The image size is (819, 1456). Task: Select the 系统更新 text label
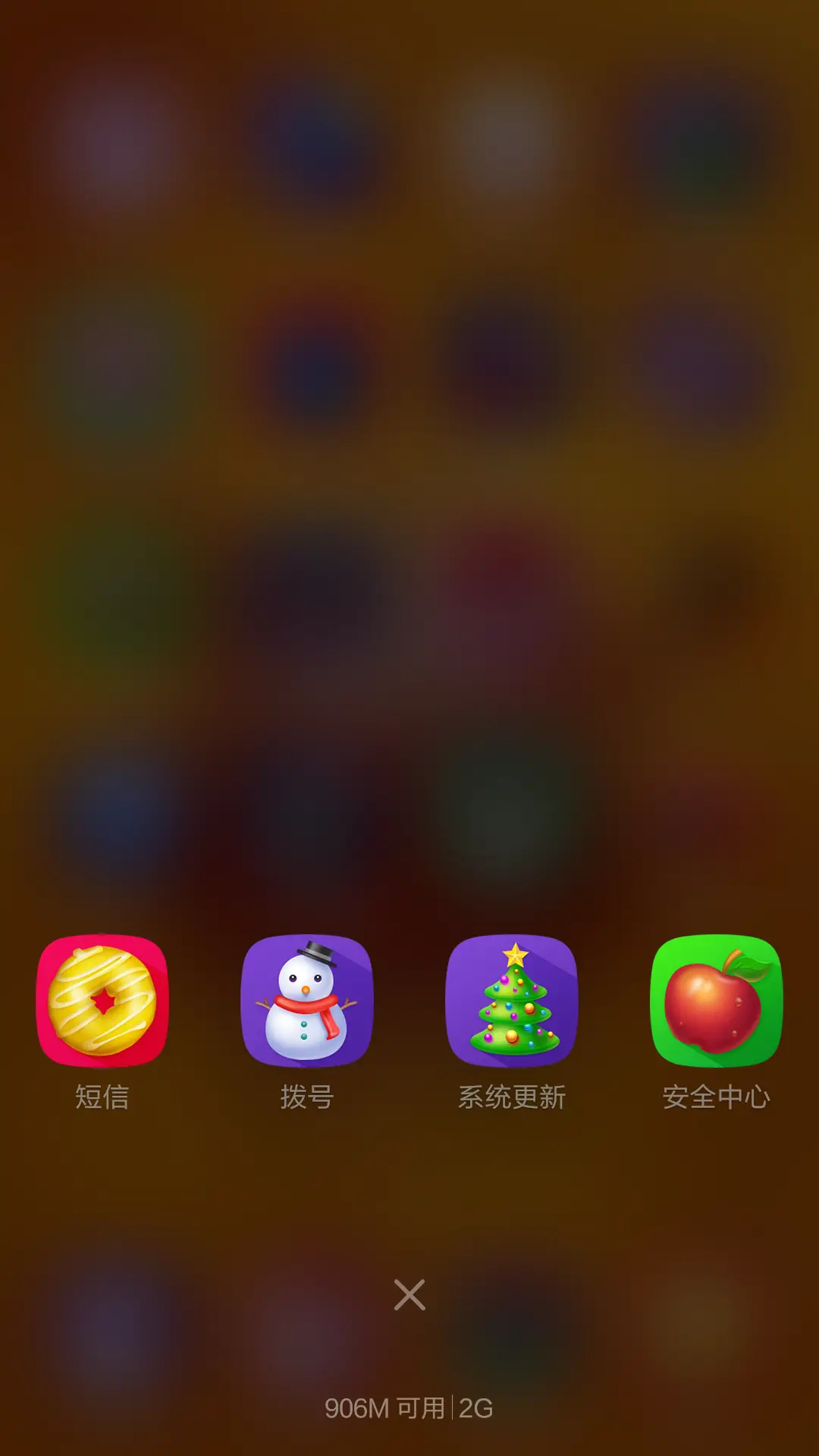(512, 1096)
